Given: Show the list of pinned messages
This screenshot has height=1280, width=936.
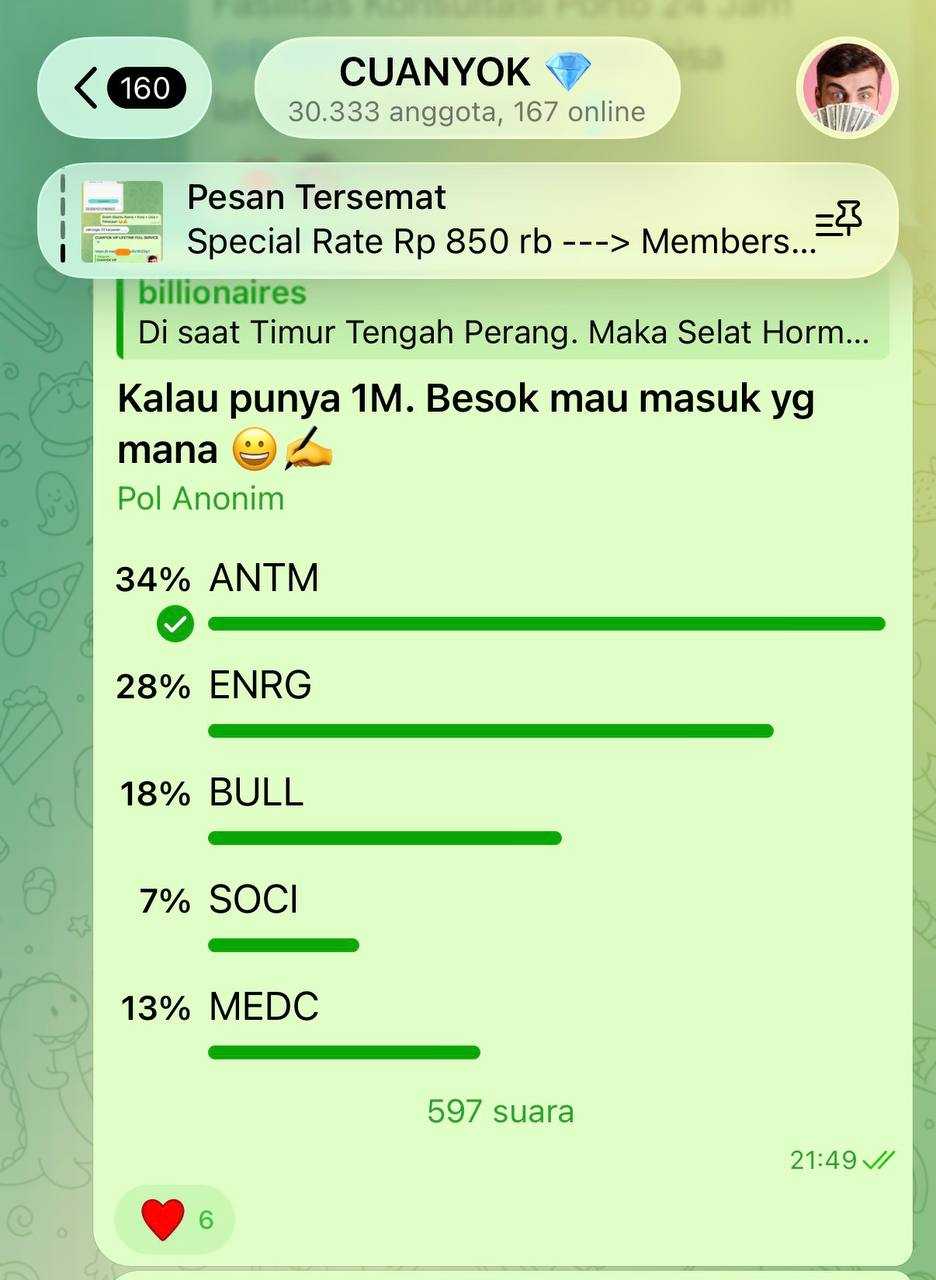Looking at the screenshot, I should [838, 220].
